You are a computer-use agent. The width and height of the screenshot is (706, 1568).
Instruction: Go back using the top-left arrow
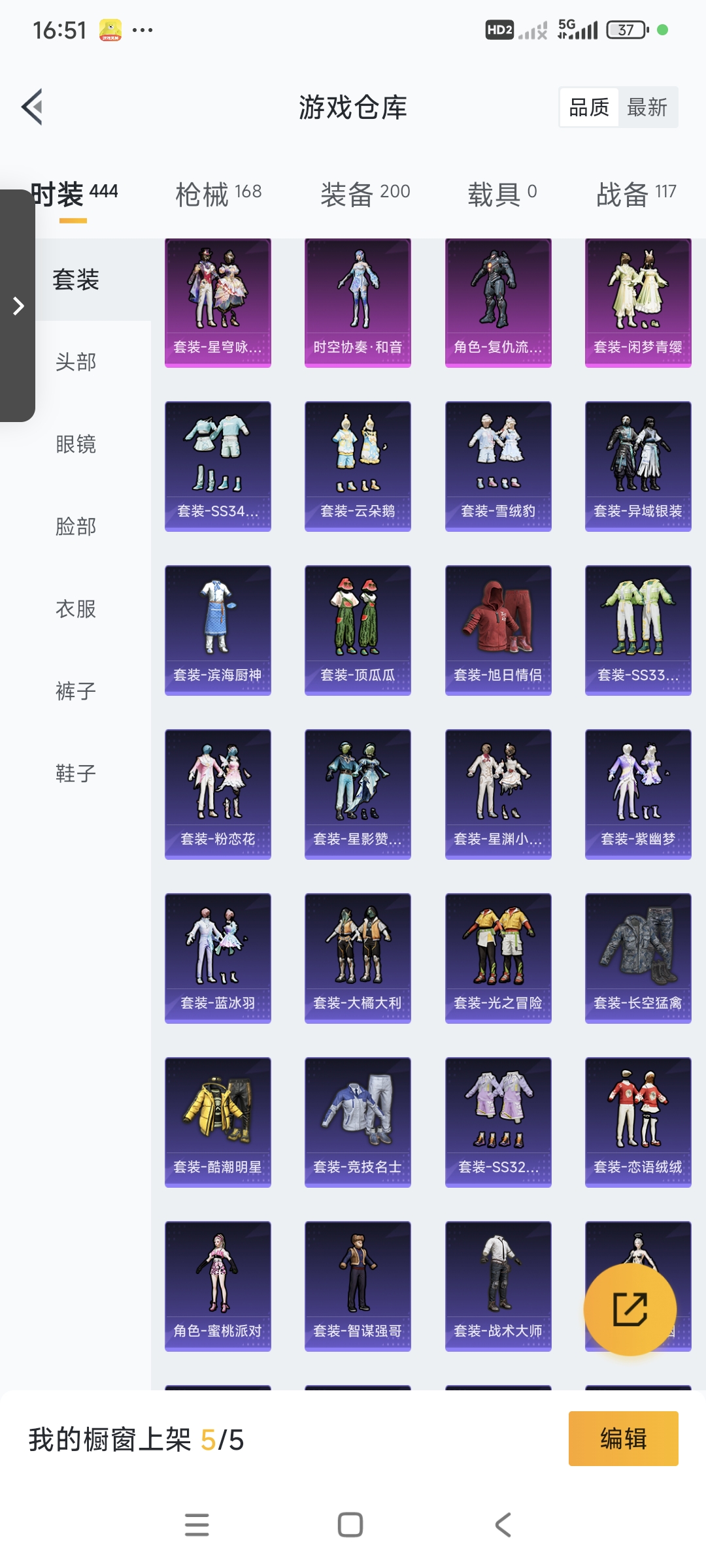[x=33, y=106]
